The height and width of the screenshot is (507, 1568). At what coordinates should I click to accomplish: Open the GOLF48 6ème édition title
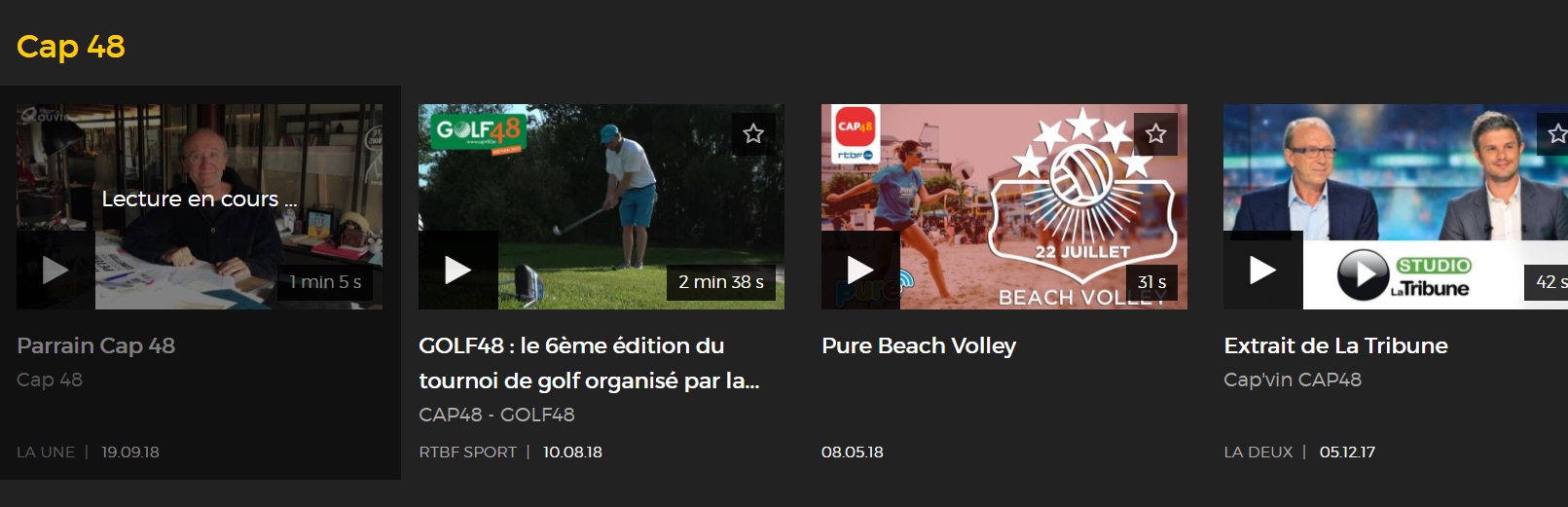[x=589, y=363]
